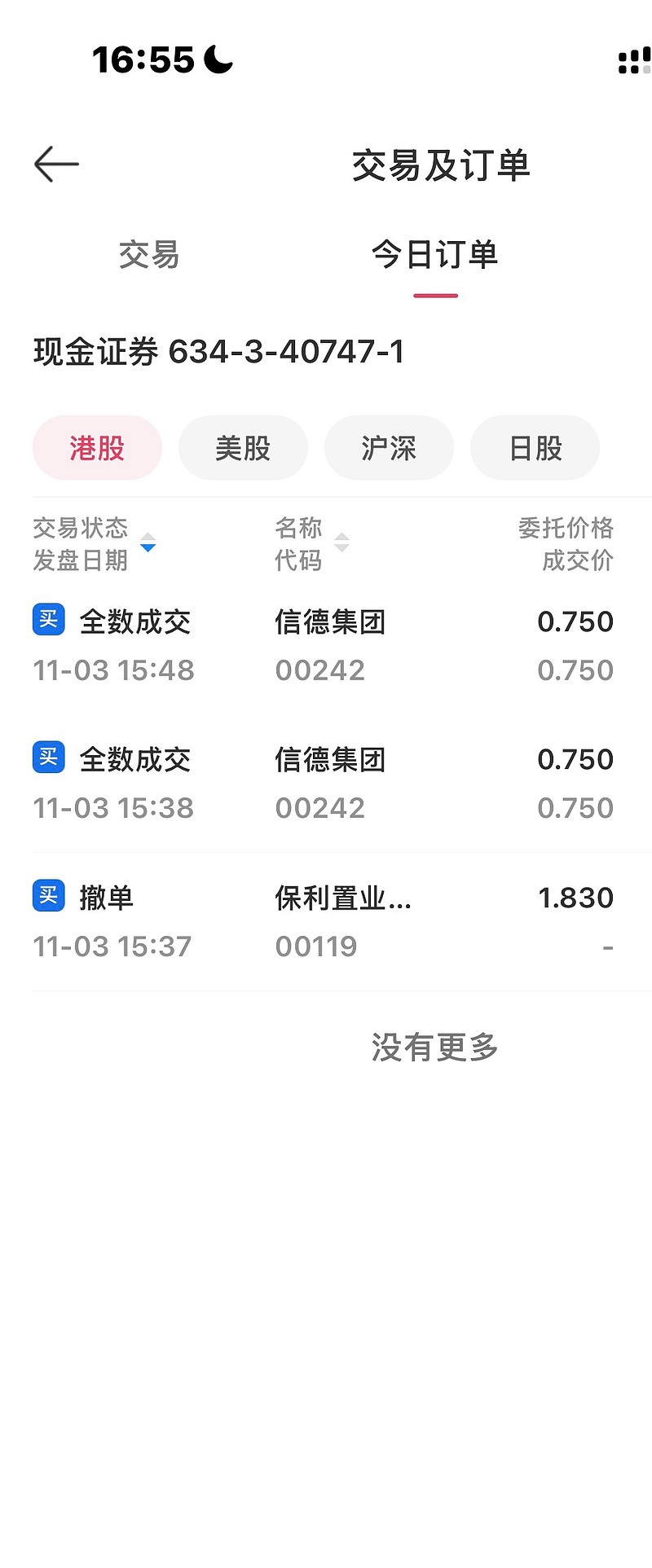The image size is (652, 1568).
Task: Go back using the arrow icon
Action: point(56,165)
